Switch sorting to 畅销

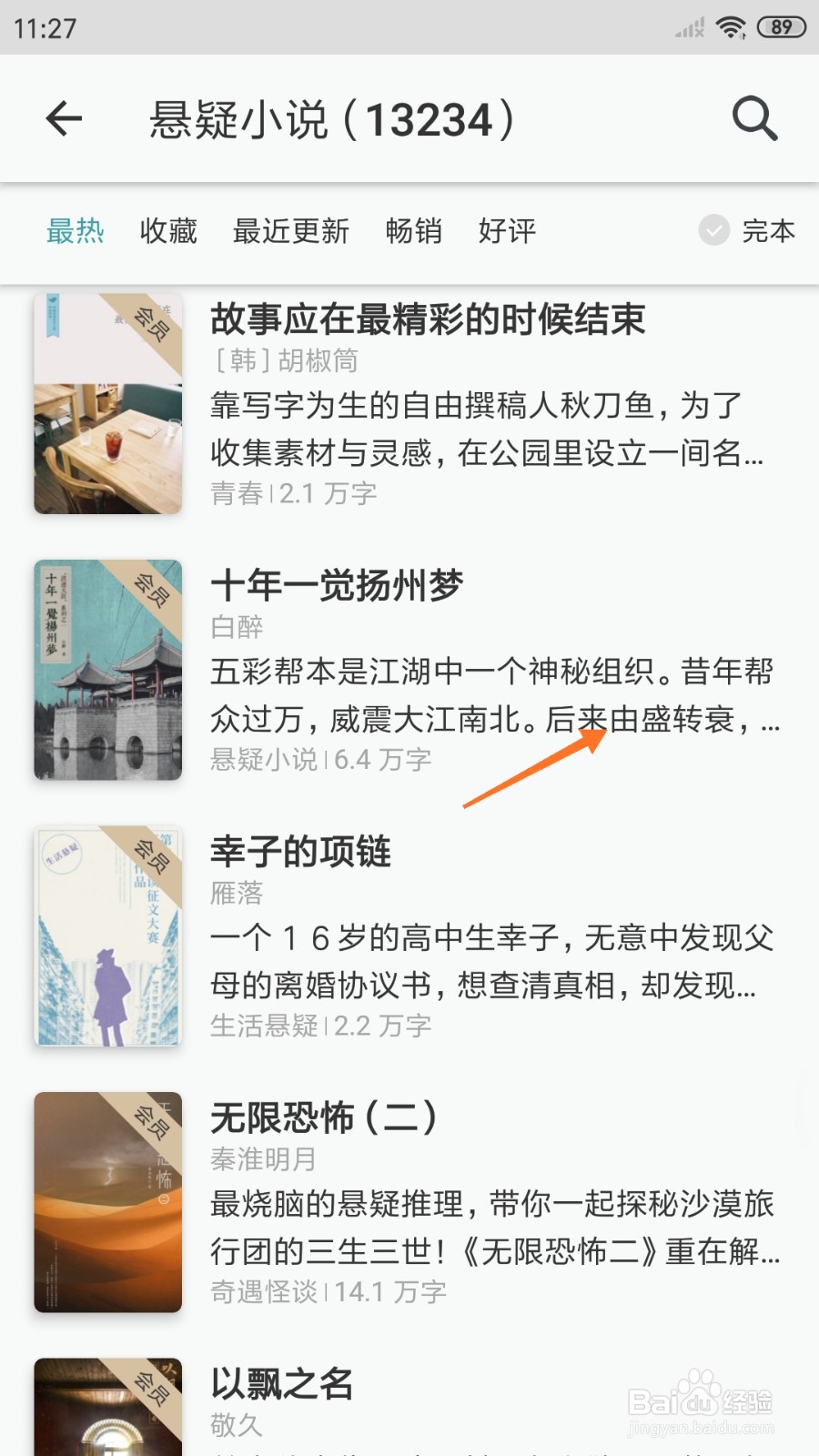(x=412, y=232)
